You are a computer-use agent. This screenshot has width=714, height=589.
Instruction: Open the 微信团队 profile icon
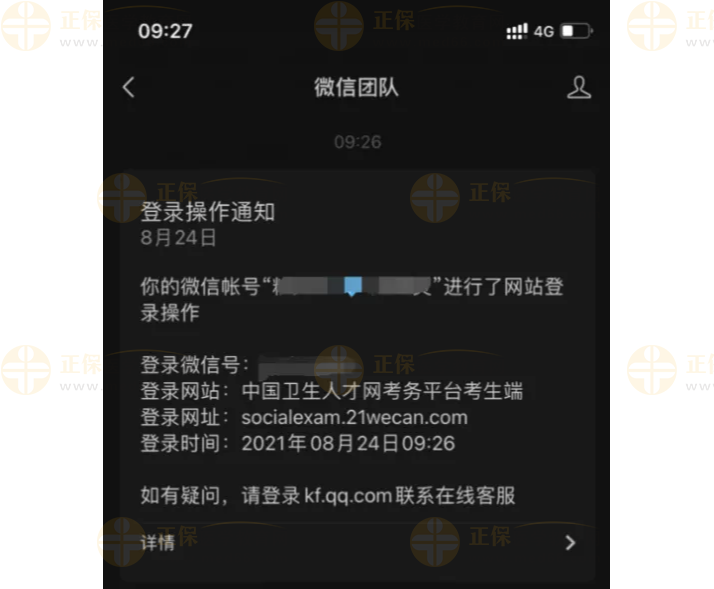click(x=579, y=87)
